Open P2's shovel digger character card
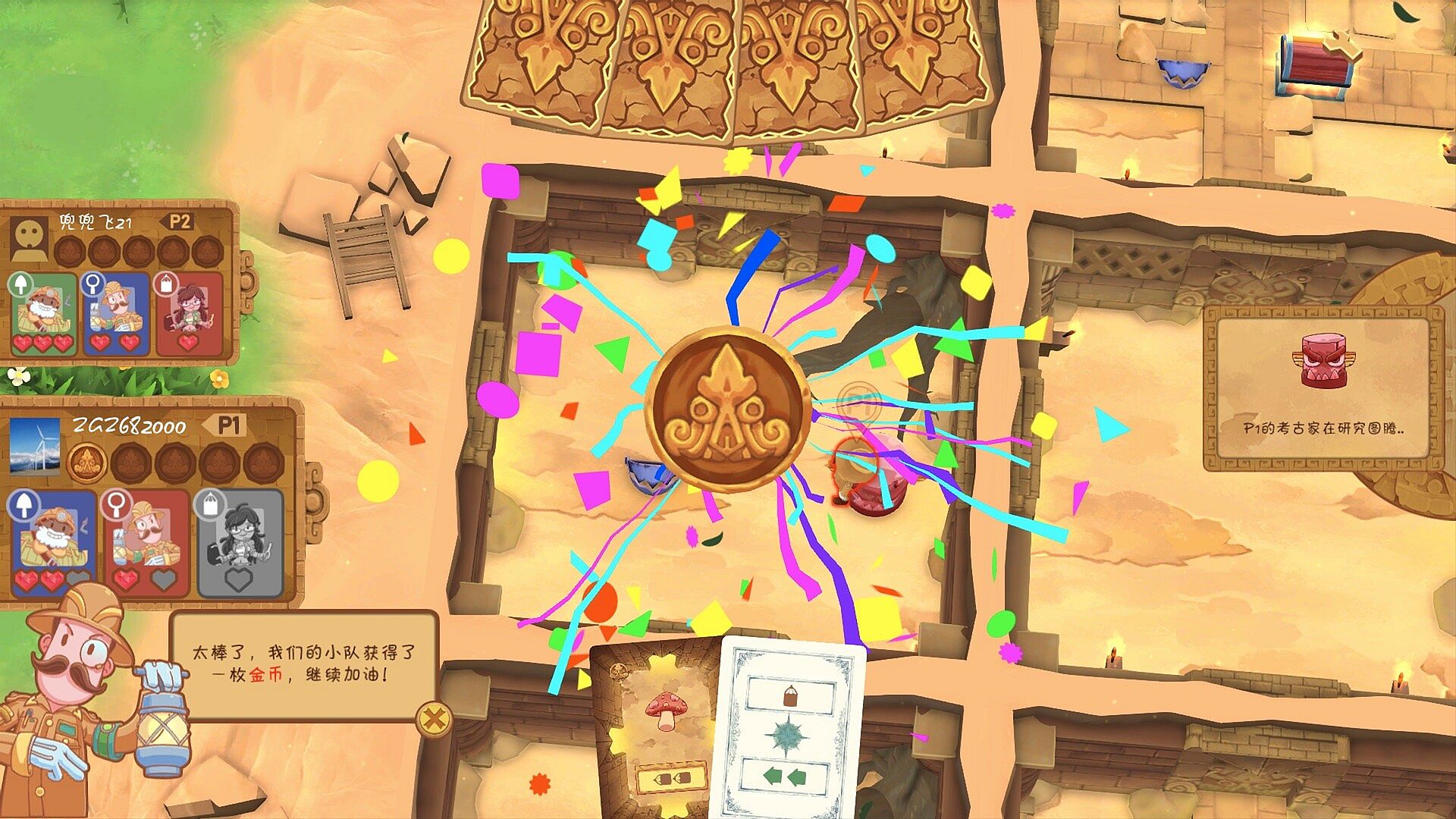1456x819 pixels. (43, 313)
